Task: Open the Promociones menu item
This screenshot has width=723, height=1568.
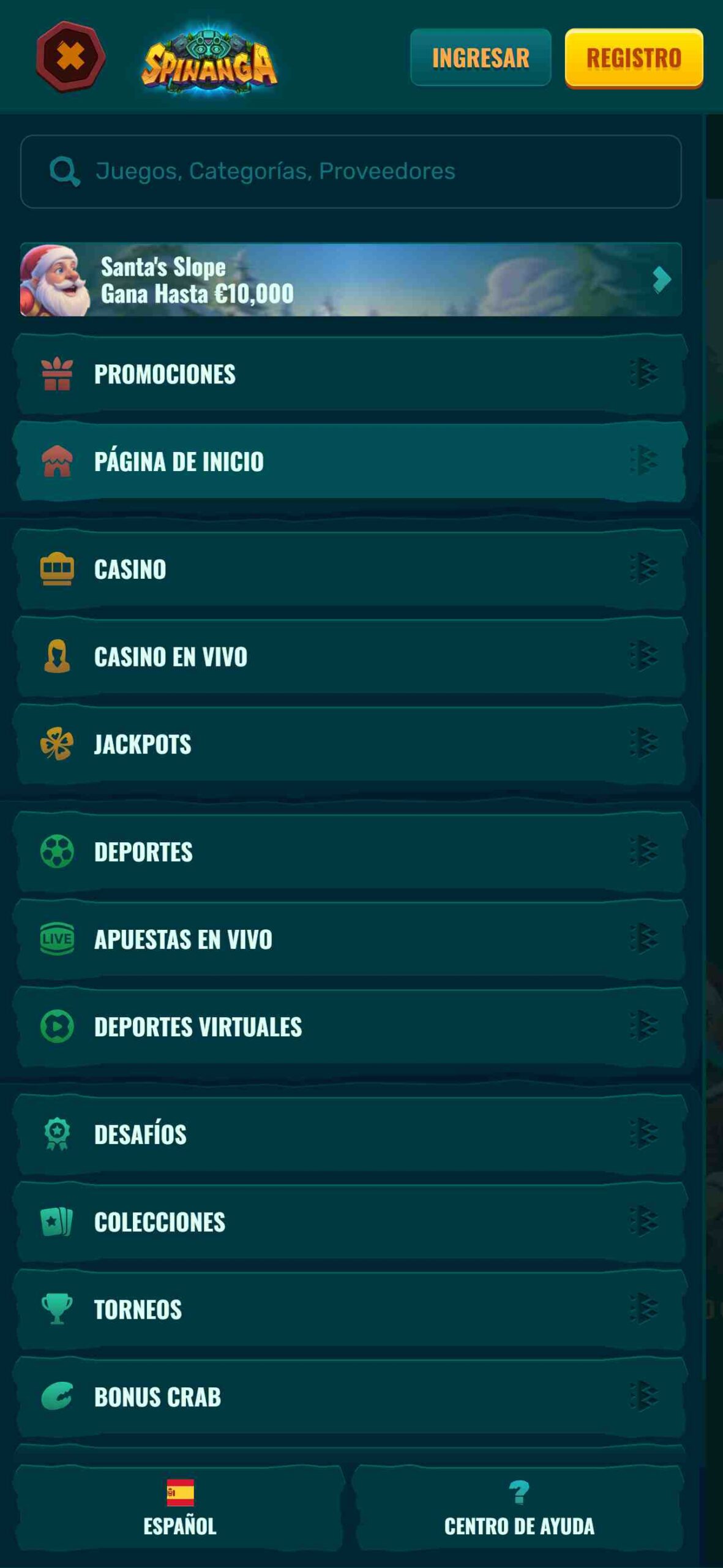Action: [350, 374]
